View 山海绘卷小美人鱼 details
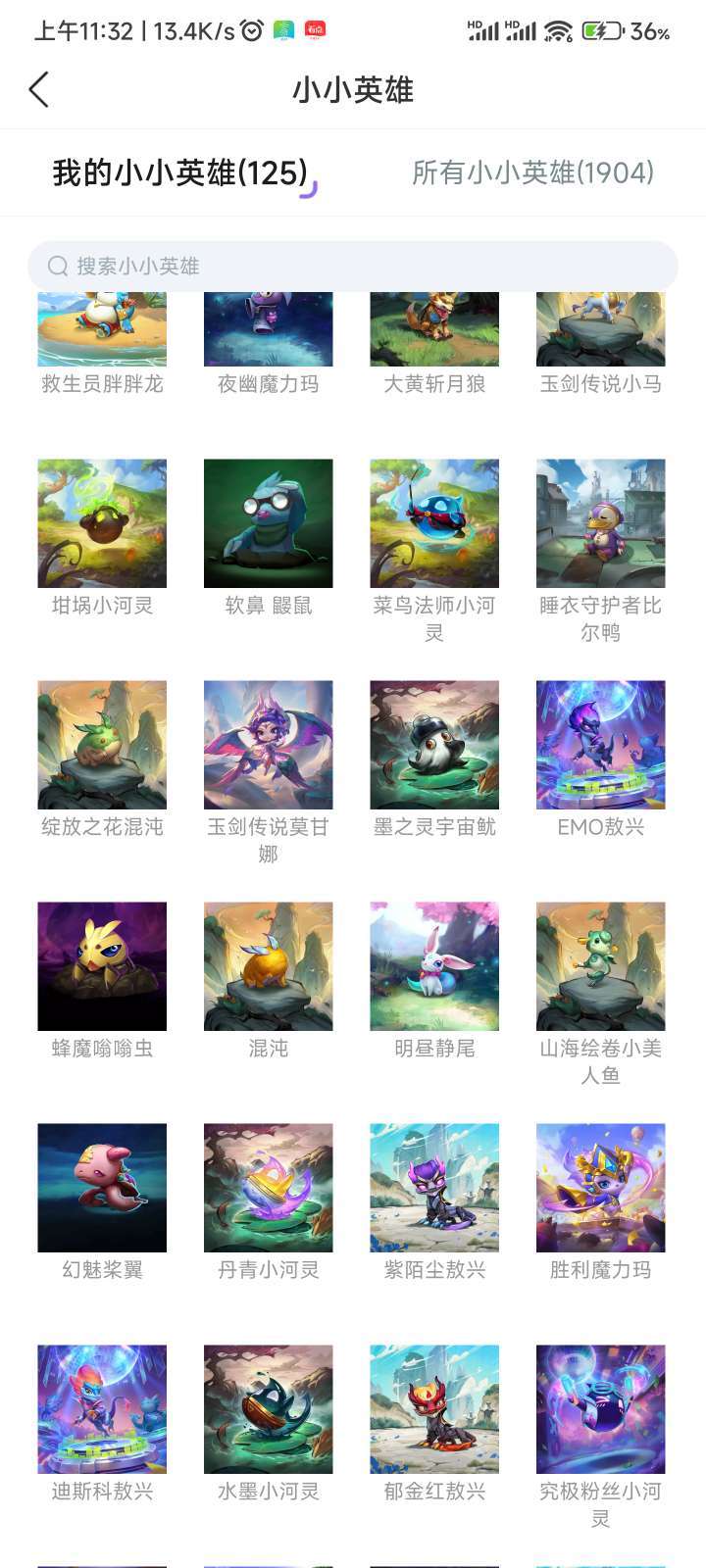 click(x=600, y=966)
